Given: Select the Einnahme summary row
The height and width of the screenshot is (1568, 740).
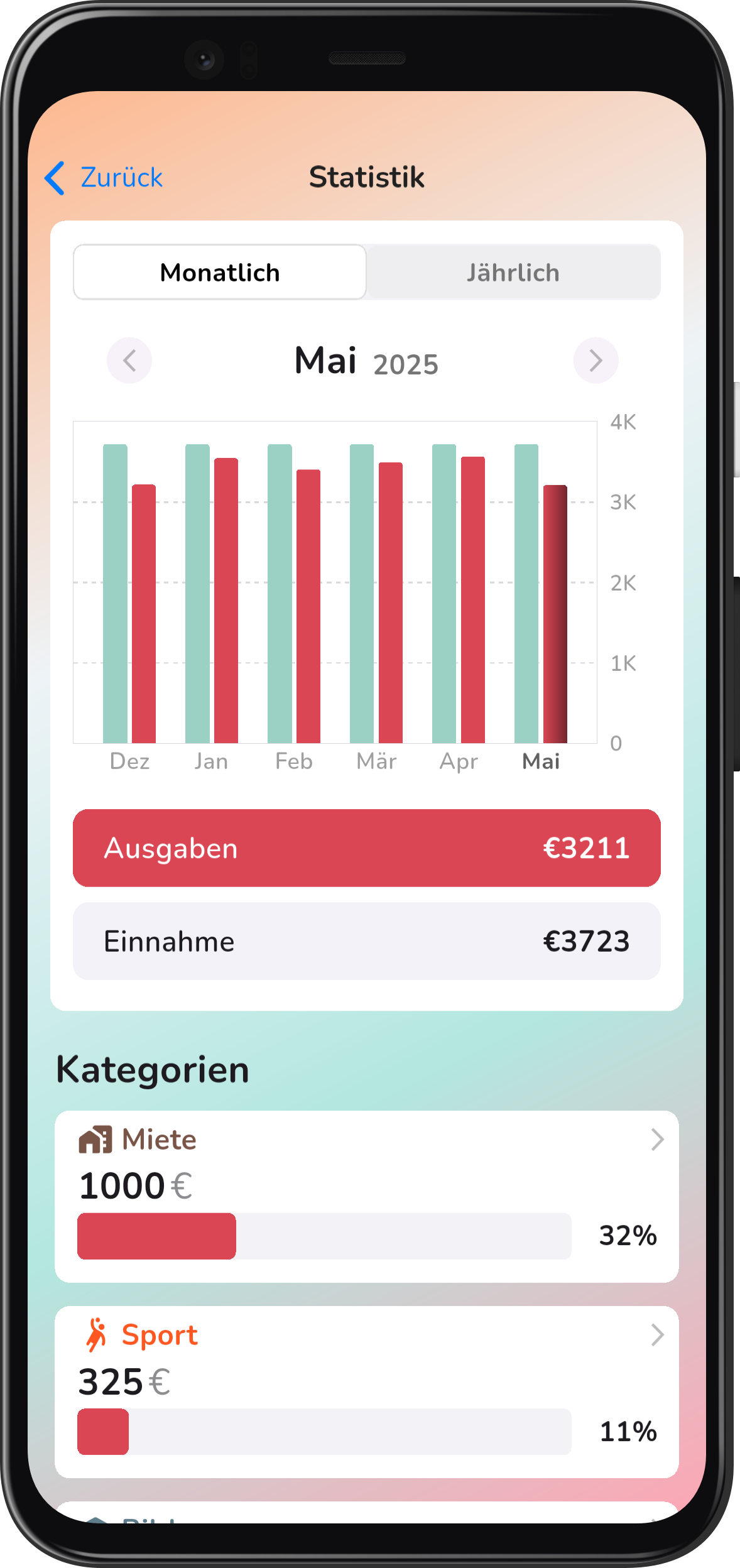Looking at the screenshot, I should click(x=366, y=941).
